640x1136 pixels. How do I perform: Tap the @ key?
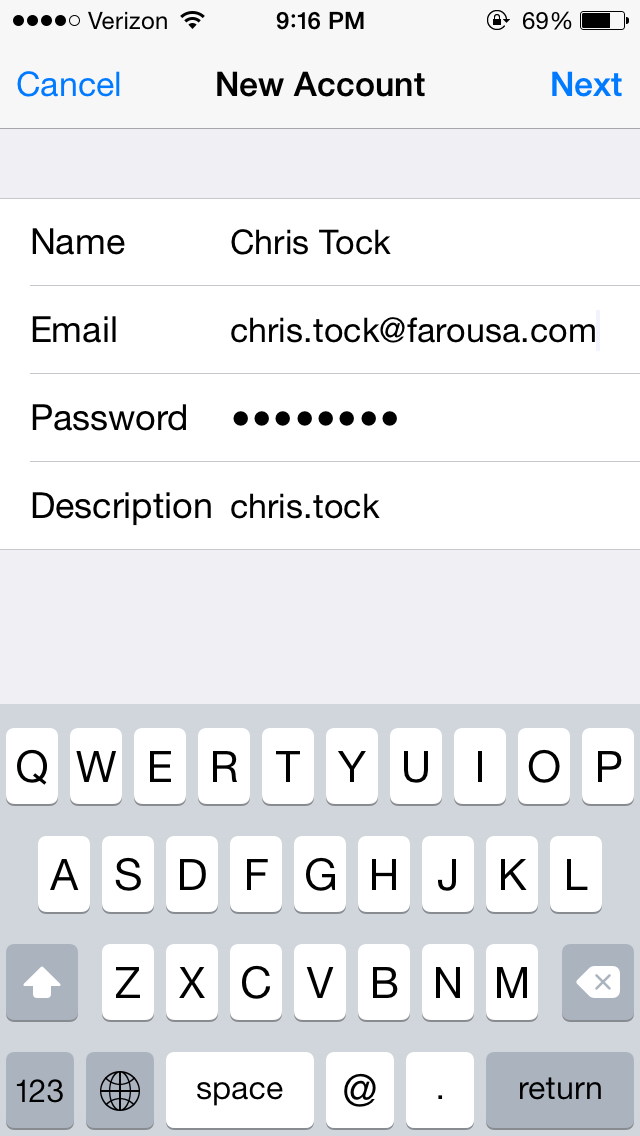[x=360, y=1090]
